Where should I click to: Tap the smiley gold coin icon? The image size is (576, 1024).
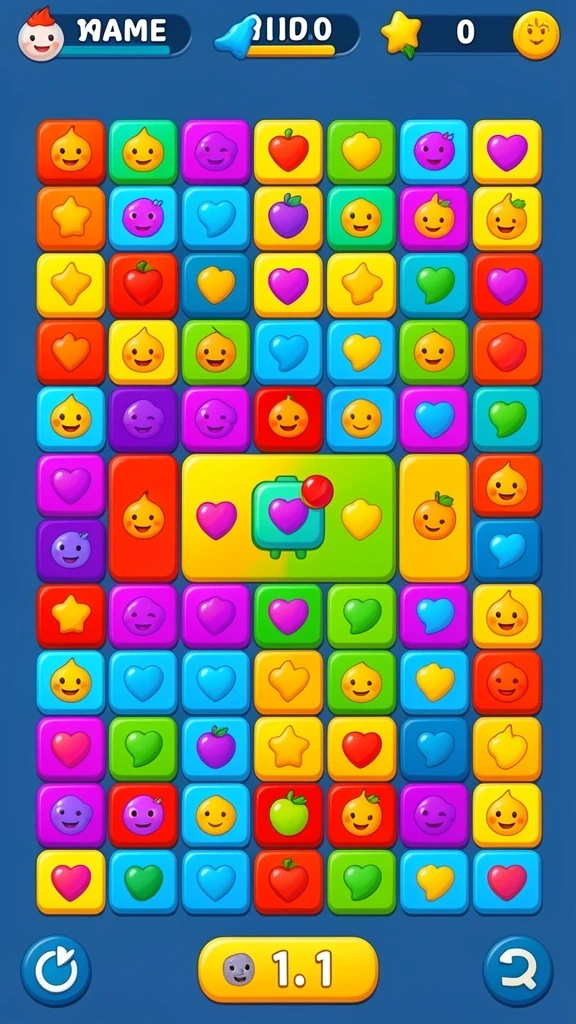[x=536, y=35]
